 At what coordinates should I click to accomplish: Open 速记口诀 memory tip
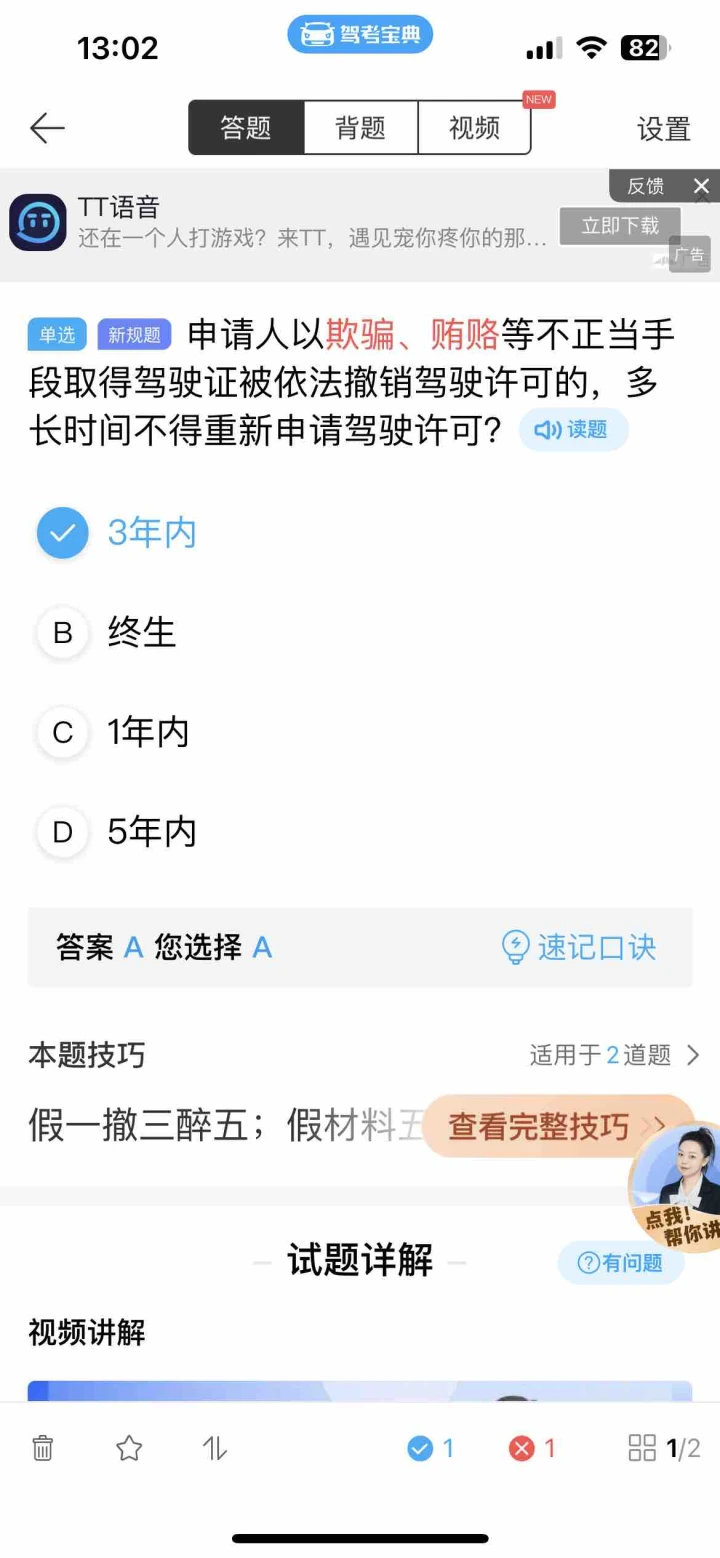click(x=579, y=947)
